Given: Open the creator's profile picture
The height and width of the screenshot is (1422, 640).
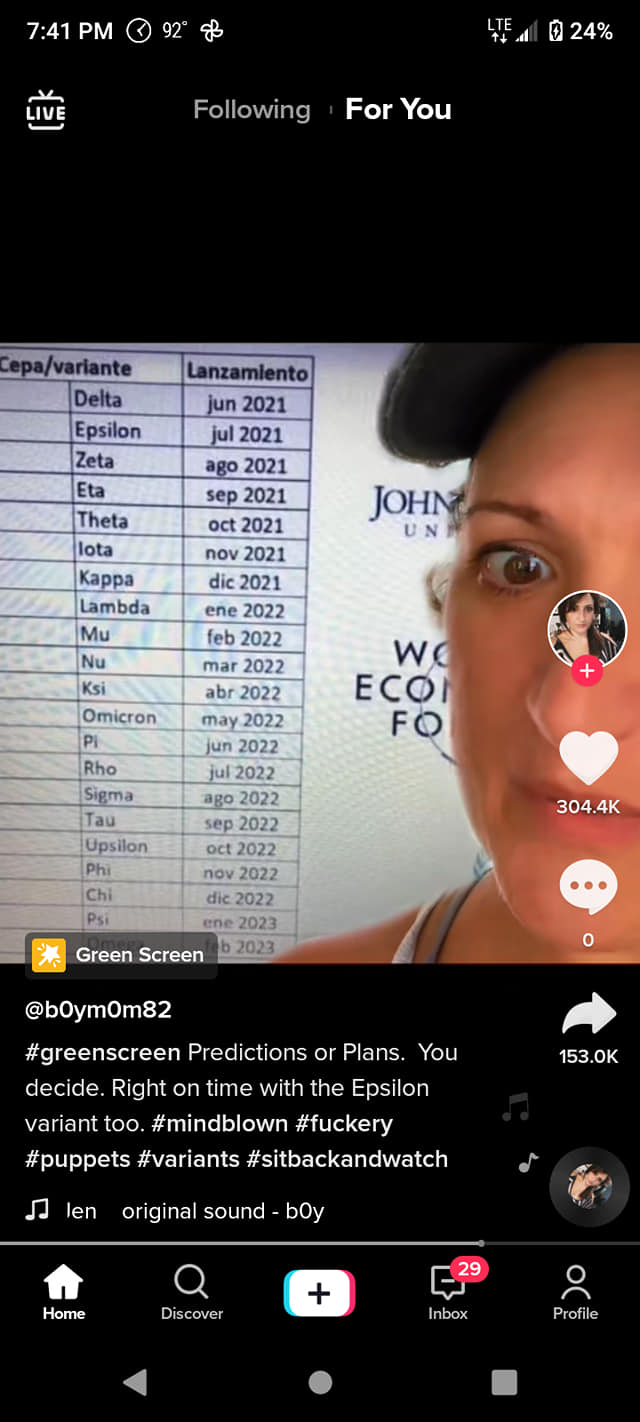Looking at the screenshot, I should coord(587,628).
